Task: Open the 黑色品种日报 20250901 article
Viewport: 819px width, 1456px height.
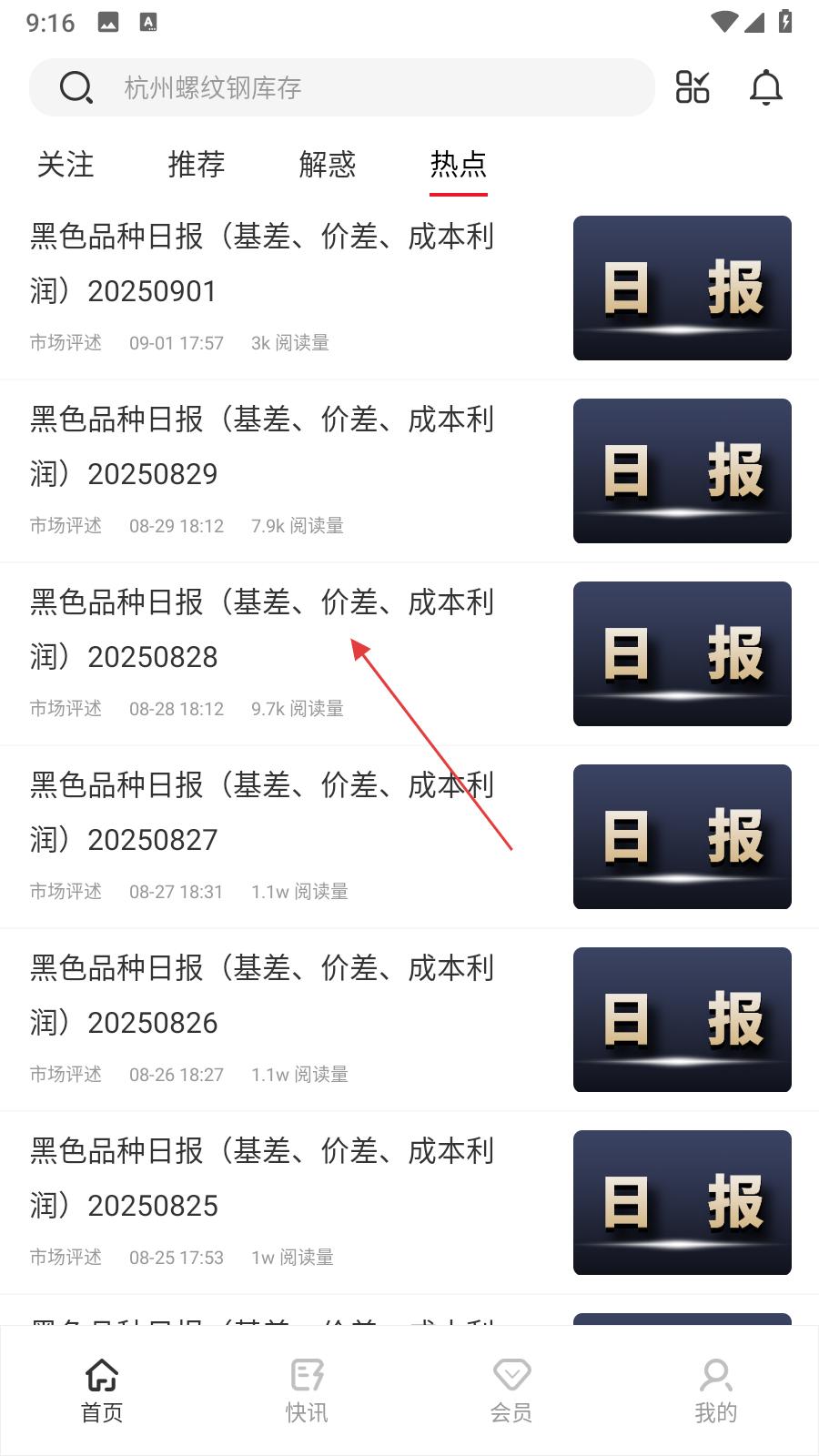Action: (409, 288)
